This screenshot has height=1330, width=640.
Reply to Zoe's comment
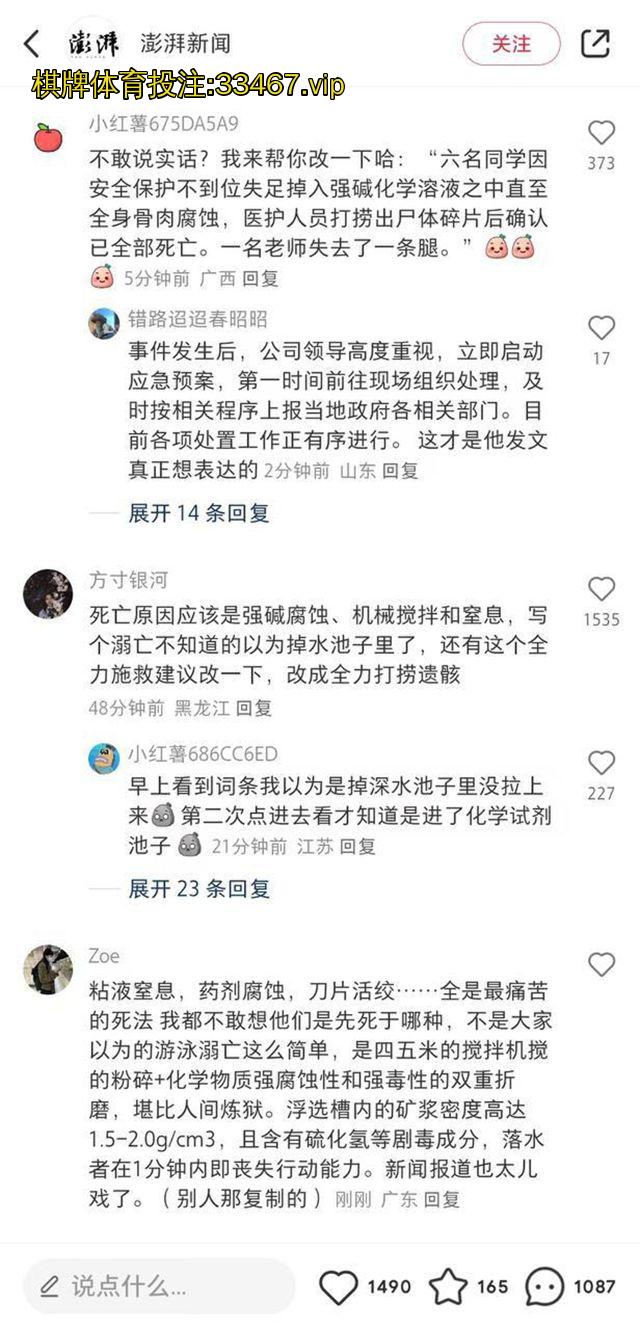pos(442,1199)
